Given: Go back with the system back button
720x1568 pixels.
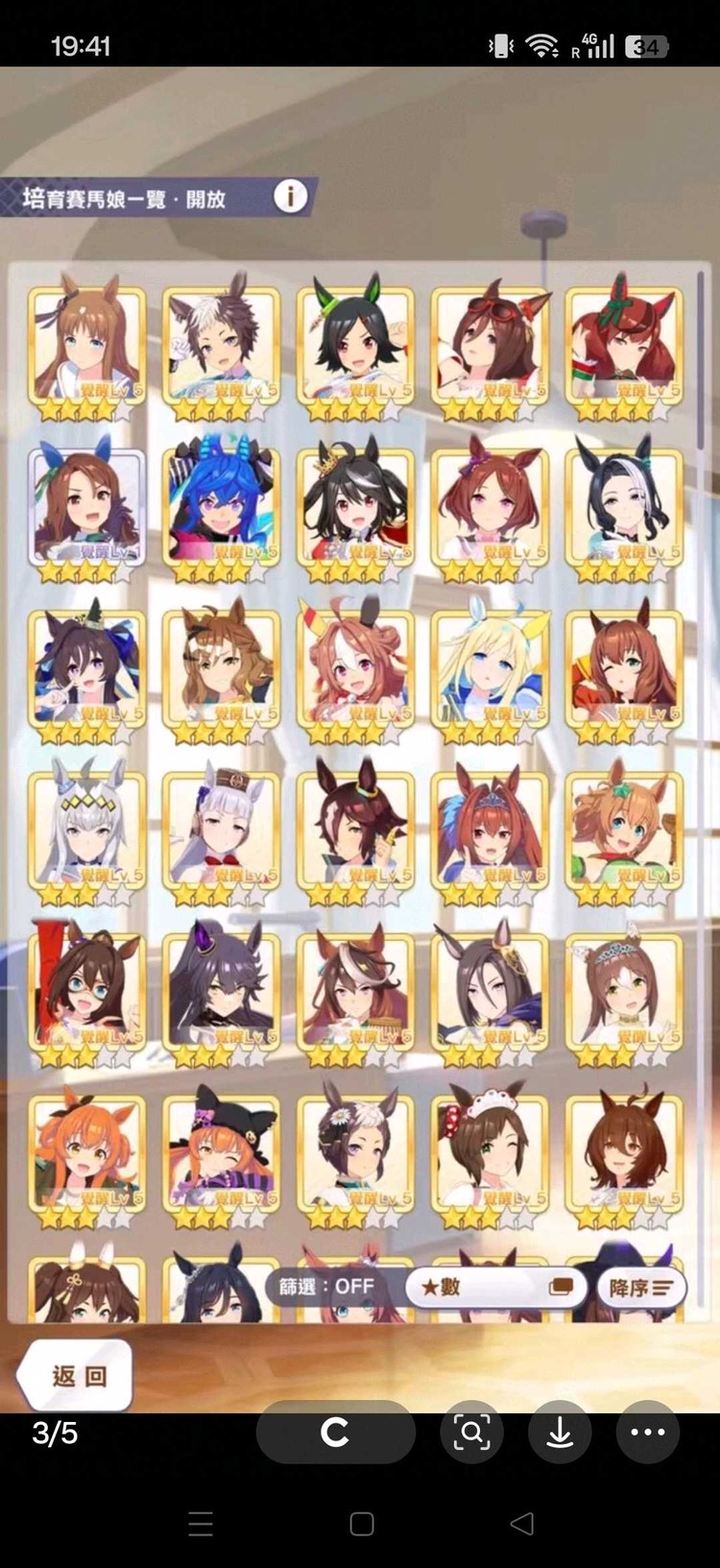Looking at the screenshot, I should tap(521, 1524).
